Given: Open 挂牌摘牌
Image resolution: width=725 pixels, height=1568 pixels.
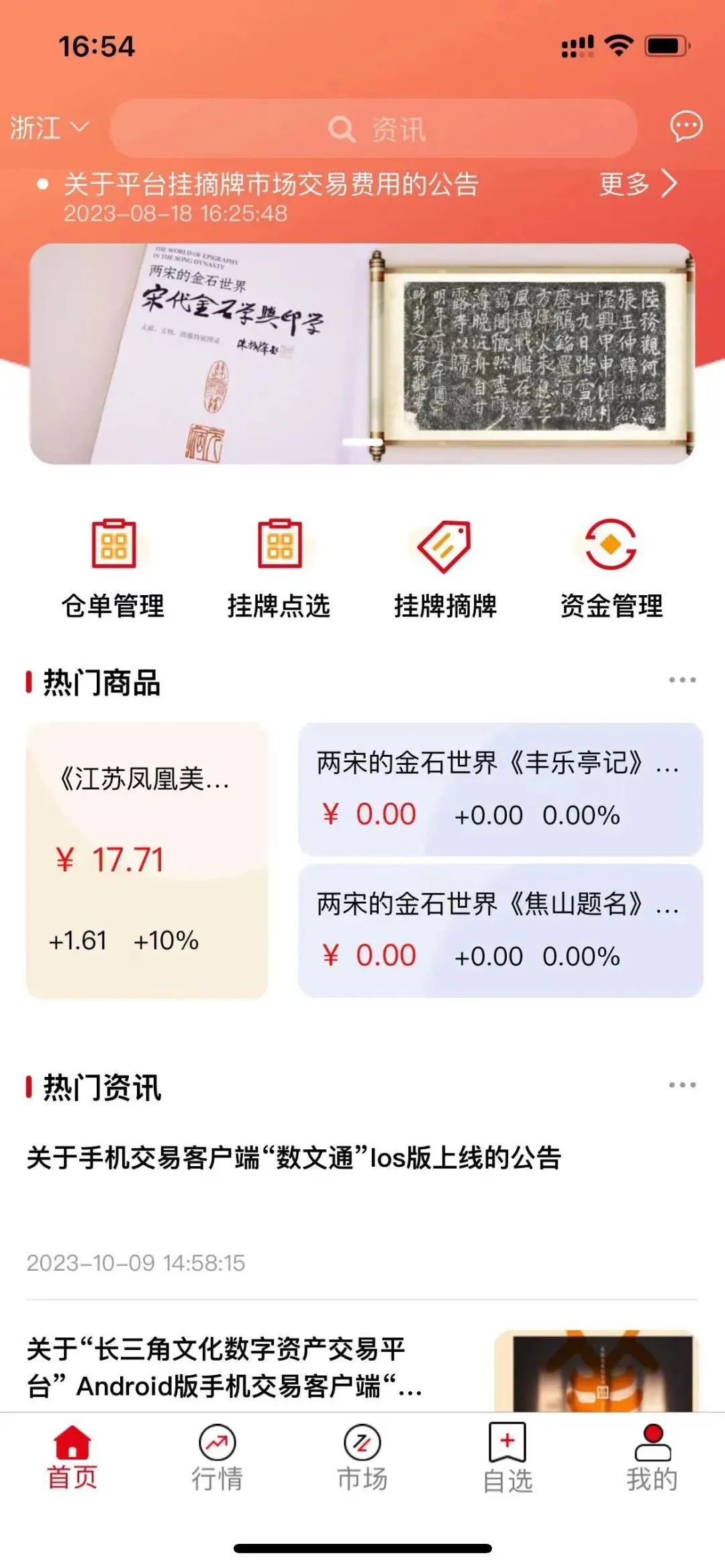Looking at the screenshot, I should (x=445, y=567).
